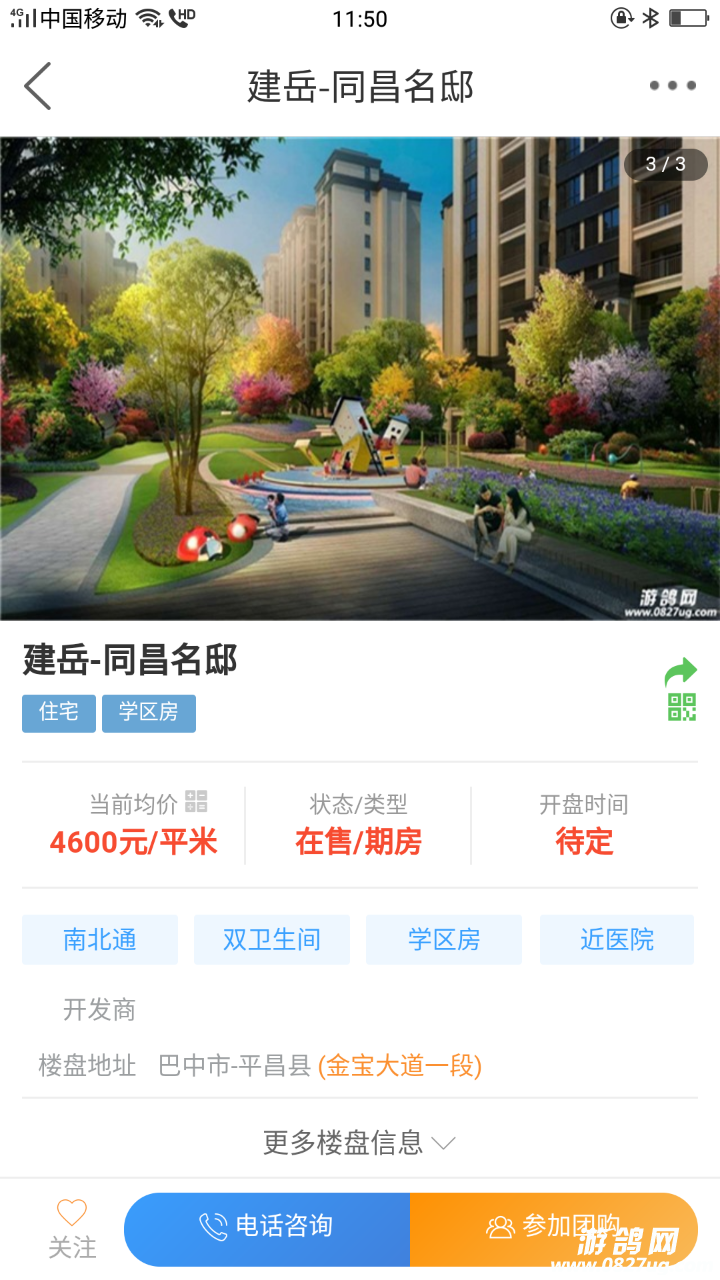The image size is (720, 1280).
Task: Open the property photo gallery
Action: (360, 378)
